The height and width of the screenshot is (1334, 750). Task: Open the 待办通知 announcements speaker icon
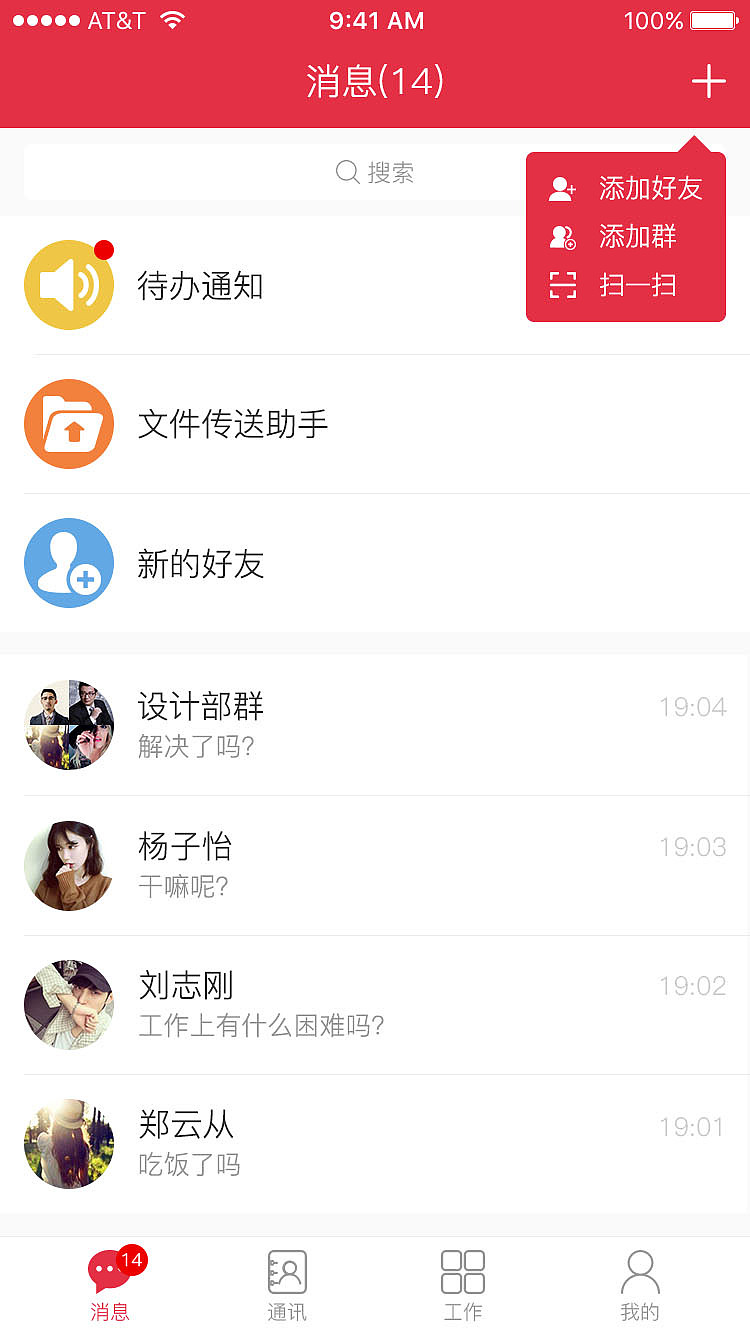click(x=68, y=284)
